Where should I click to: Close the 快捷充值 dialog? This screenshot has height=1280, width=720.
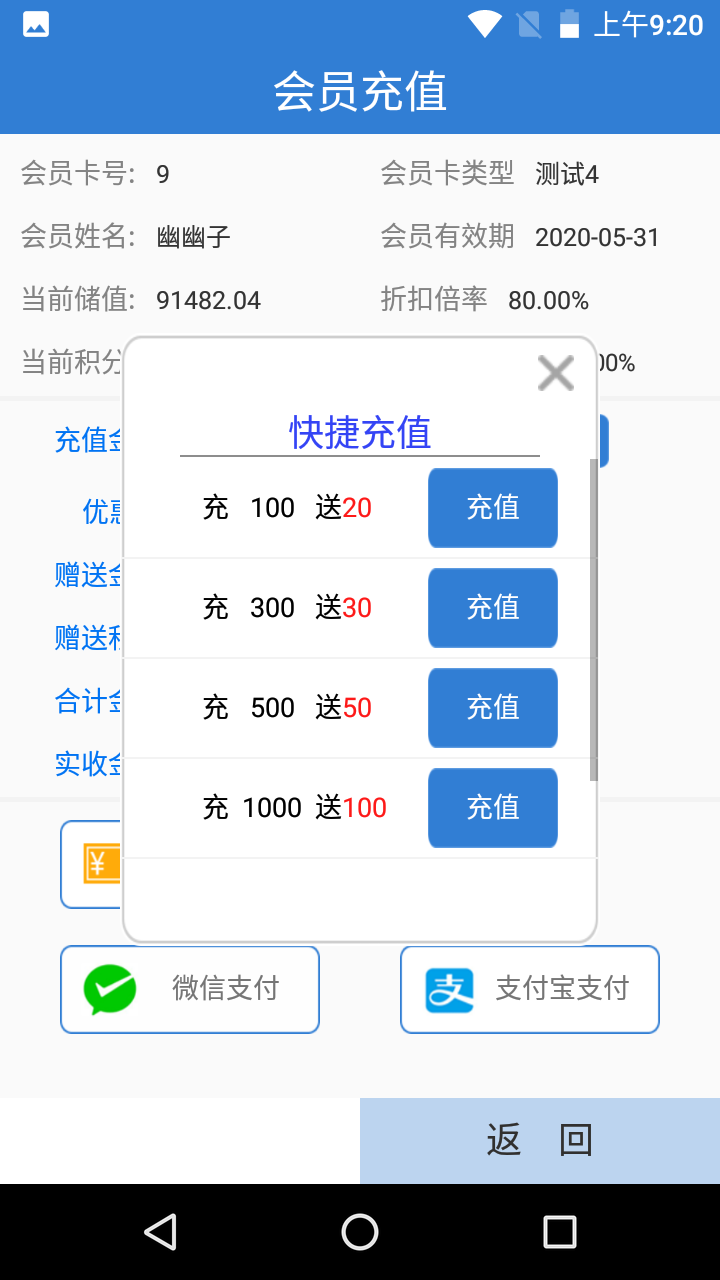click(x=556, y=373)
